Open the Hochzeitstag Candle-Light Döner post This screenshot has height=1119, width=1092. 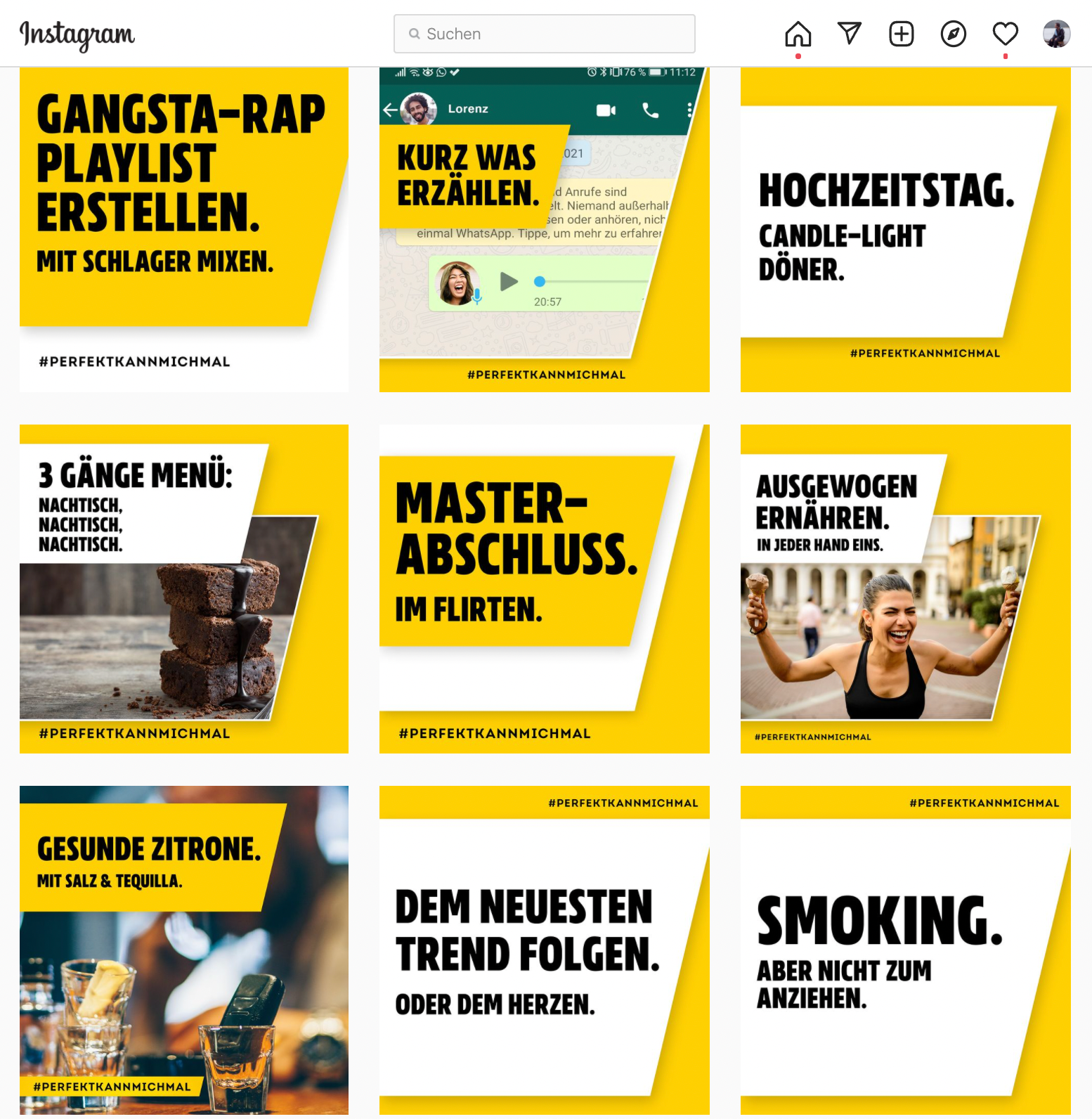pos(905,230)
